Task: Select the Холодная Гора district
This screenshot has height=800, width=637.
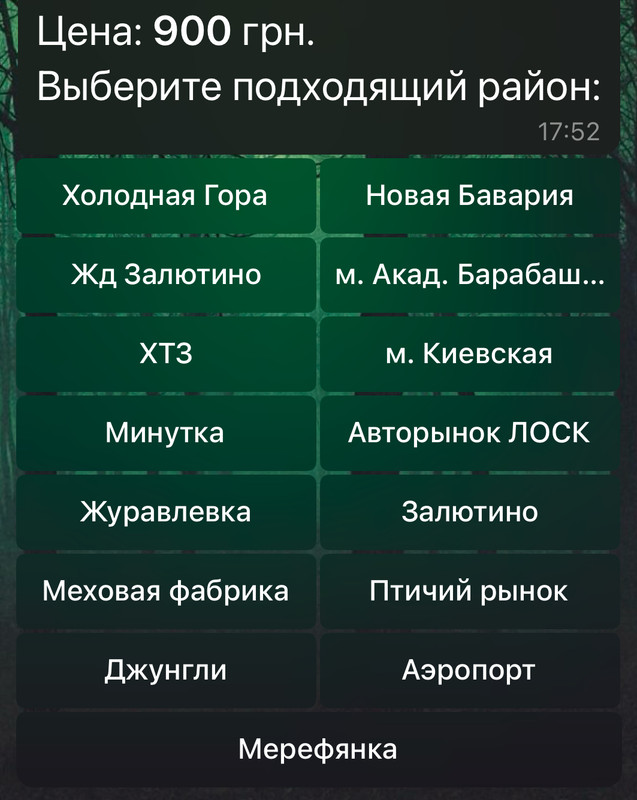Action: pos(165,195)
